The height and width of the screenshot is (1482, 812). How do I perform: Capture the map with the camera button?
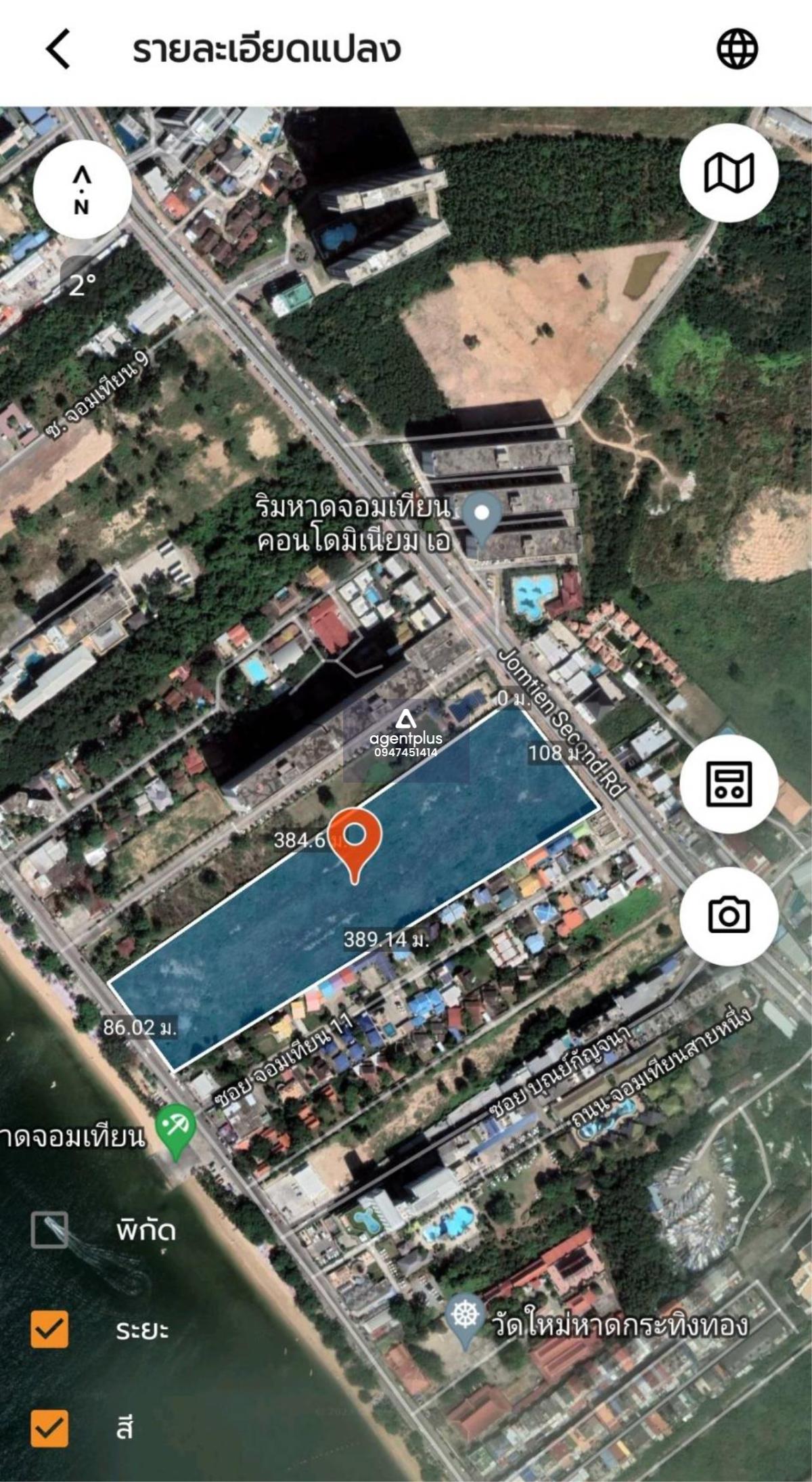(729, 915)
